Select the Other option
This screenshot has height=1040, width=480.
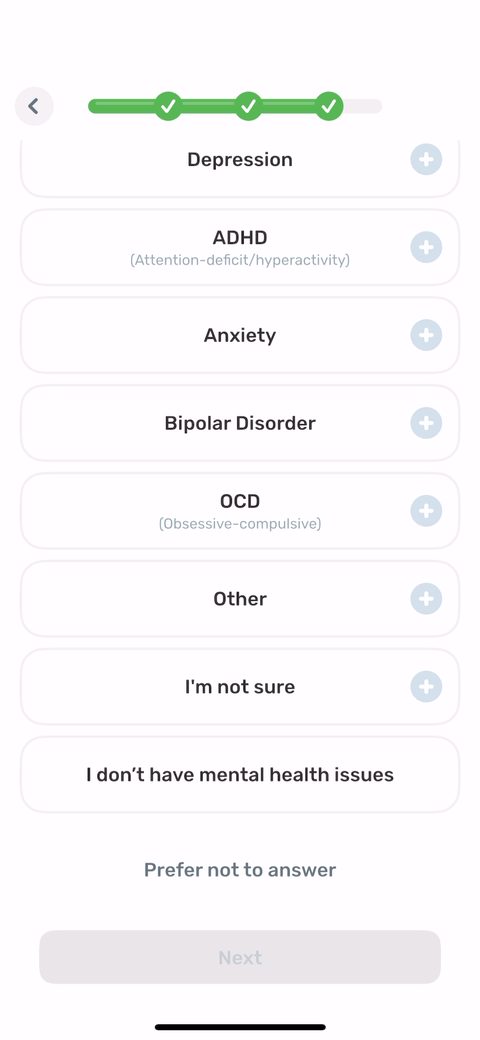(x=240, y=599)
